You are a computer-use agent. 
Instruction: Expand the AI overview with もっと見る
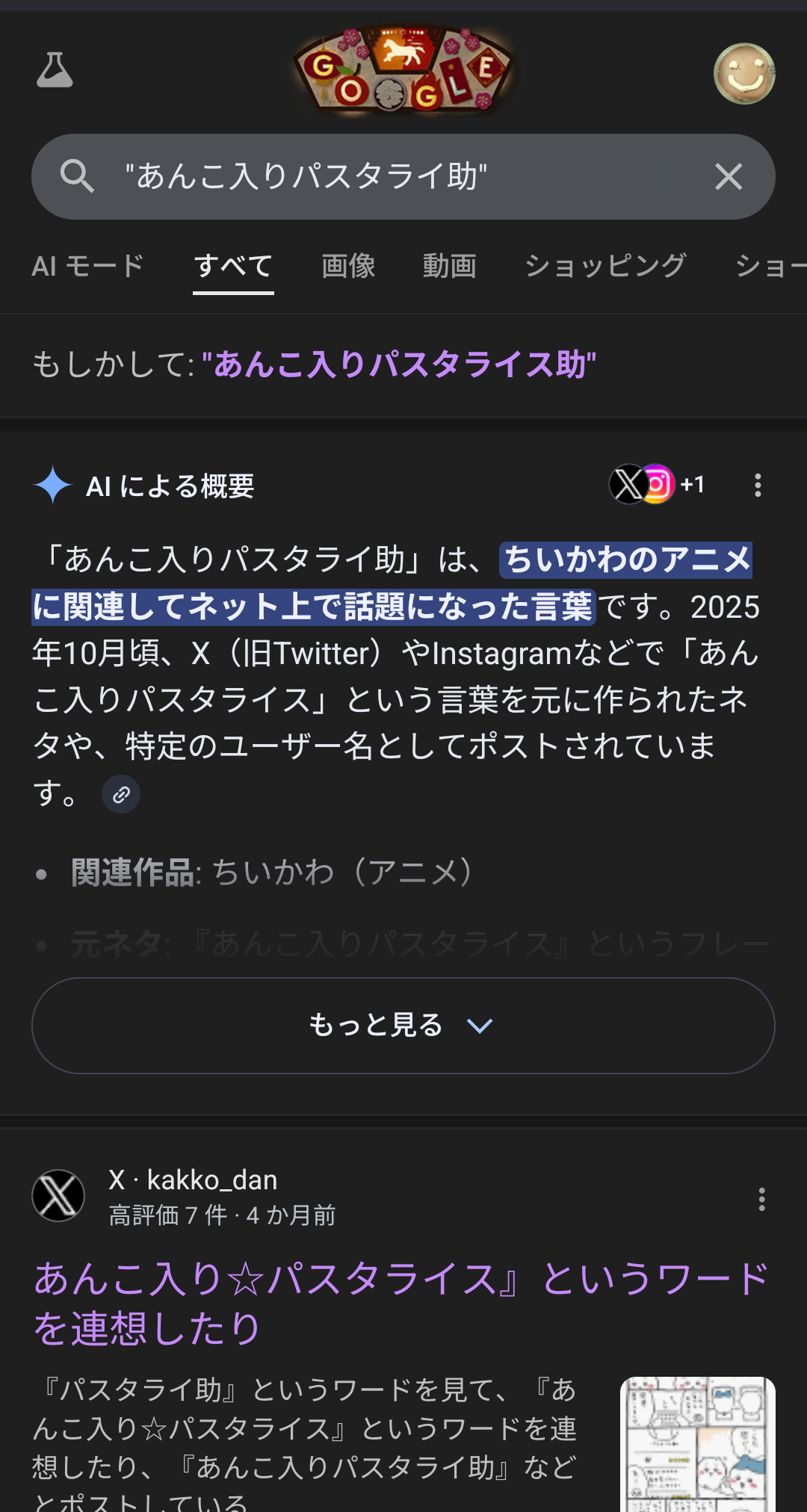403,1026
